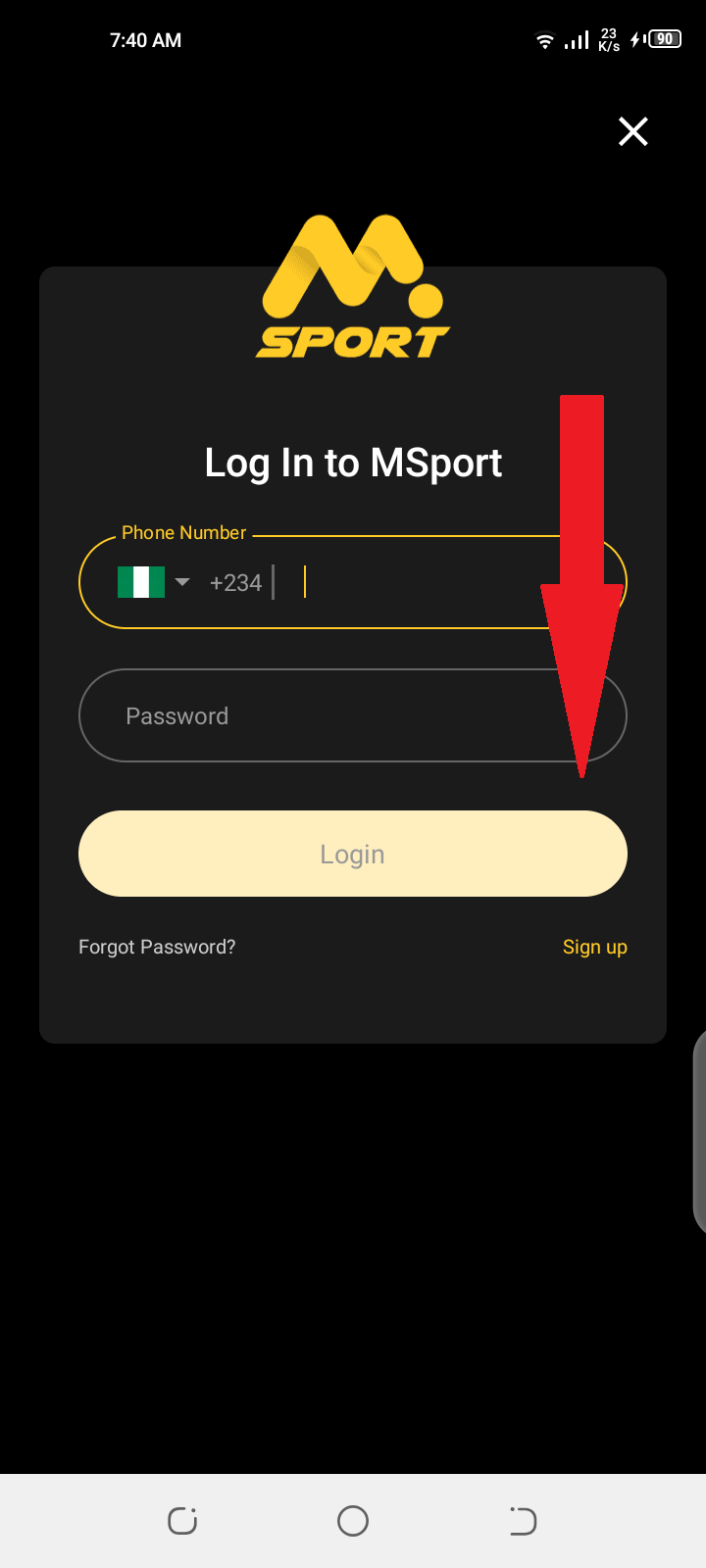
Task: Open recent apps from navigation bar
Action: [182, 1521]
